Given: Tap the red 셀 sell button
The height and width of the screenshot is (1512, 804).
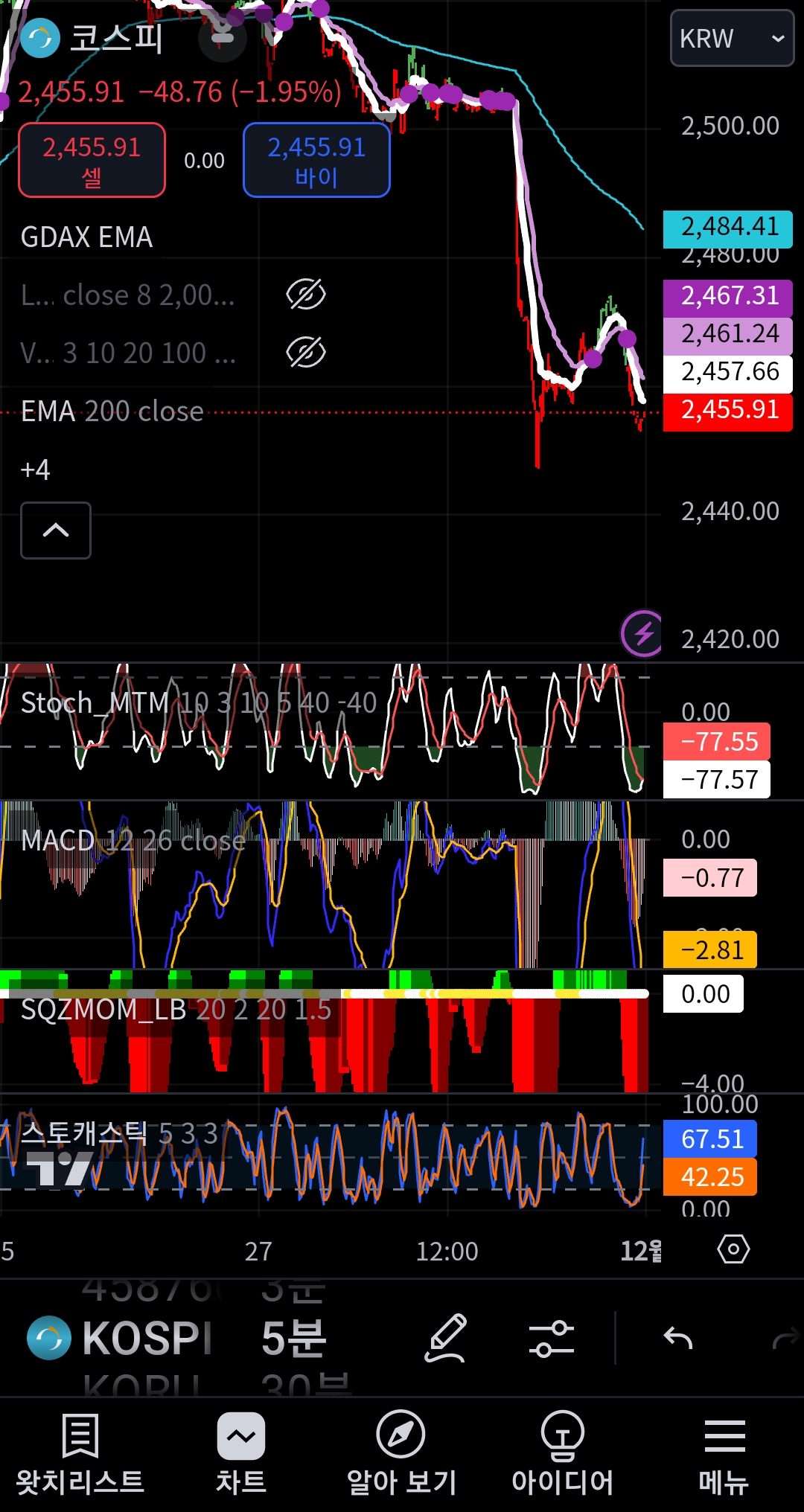Looking at the screenshot, I should pos(92,160).
